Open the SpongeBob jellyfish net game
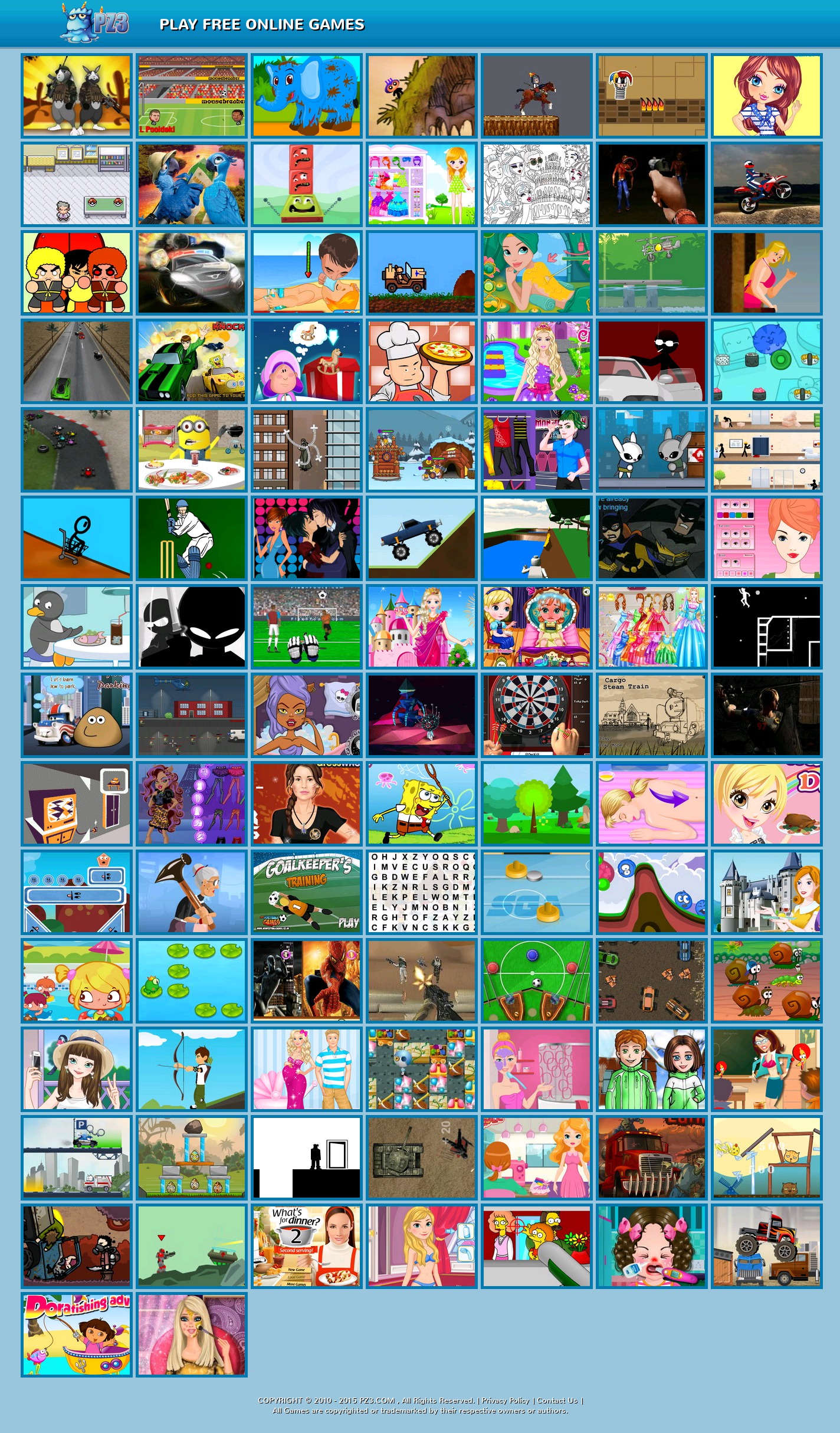This screenshot has height=1433, width=840. 421,804
